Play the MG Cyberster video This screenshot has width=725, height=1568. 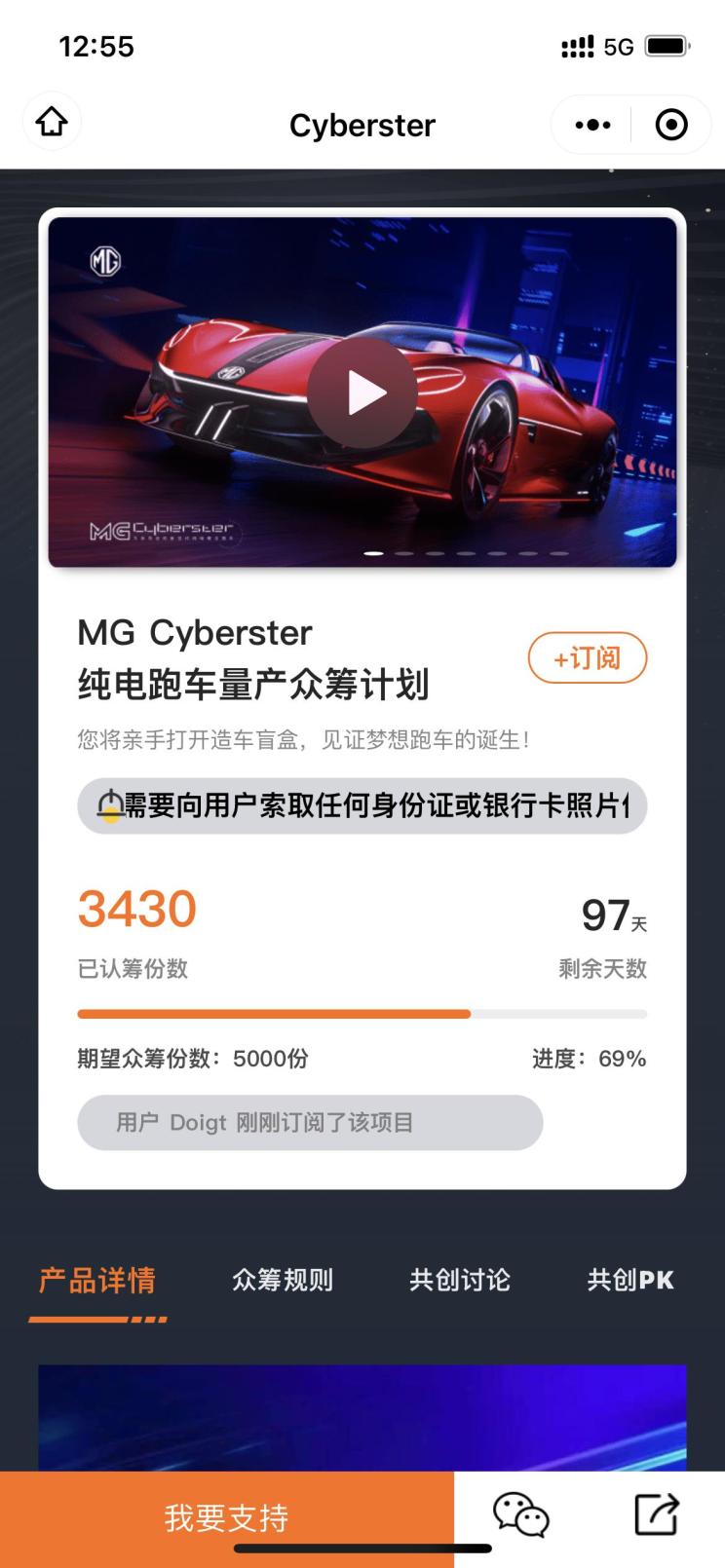pyautogui.click(x=362, y=392)
